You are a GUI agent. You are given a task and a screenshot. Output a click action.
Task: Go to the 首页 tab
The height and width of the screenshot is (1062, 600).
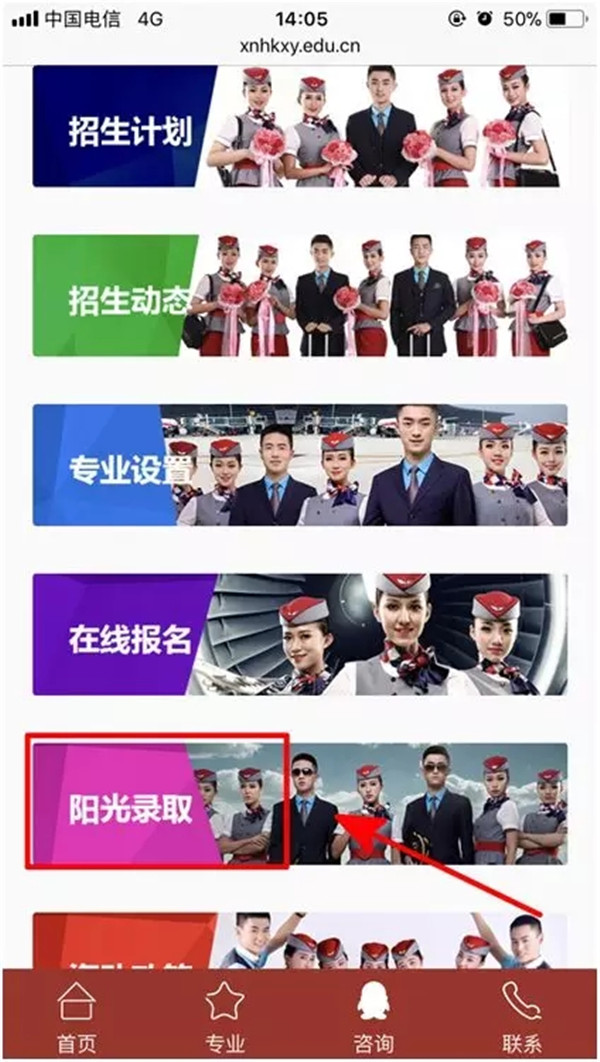pyautogui.click(x=77, y=1015)
